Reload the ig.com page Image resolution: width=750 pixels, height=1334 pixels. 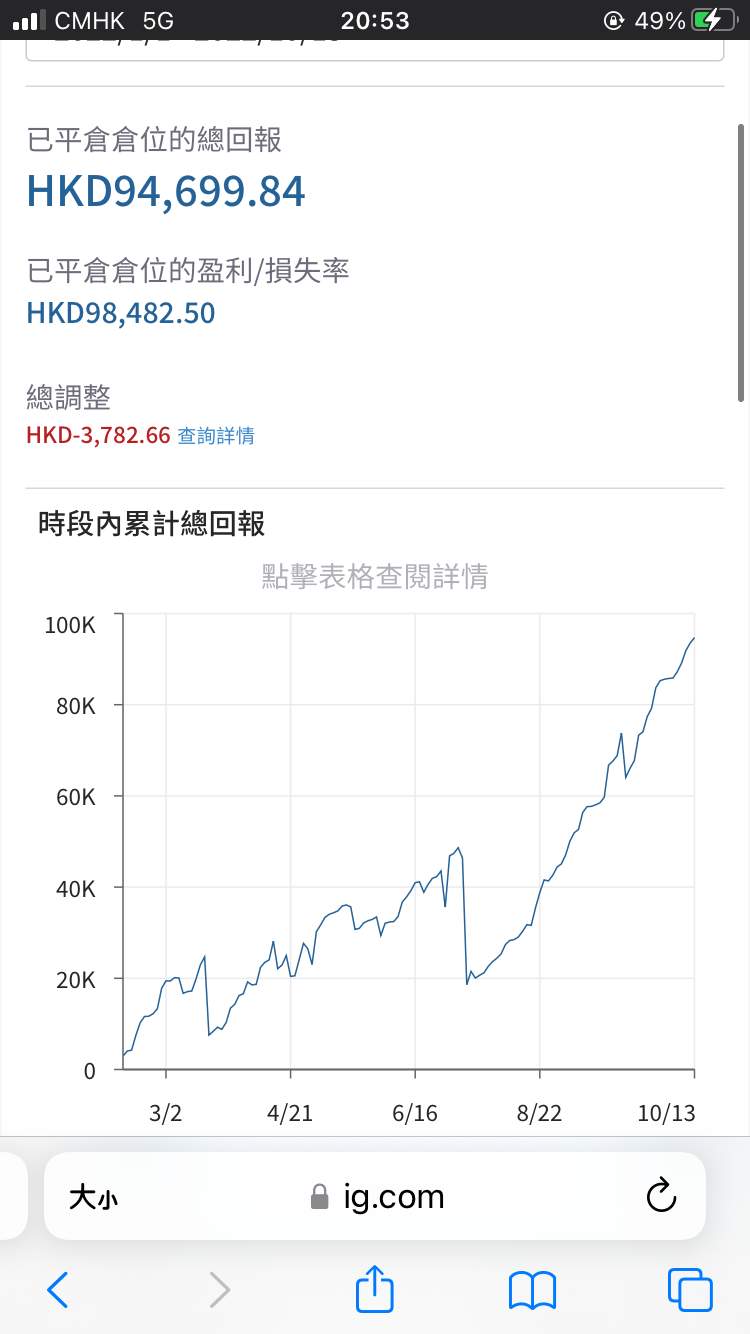click(661, 1196)
